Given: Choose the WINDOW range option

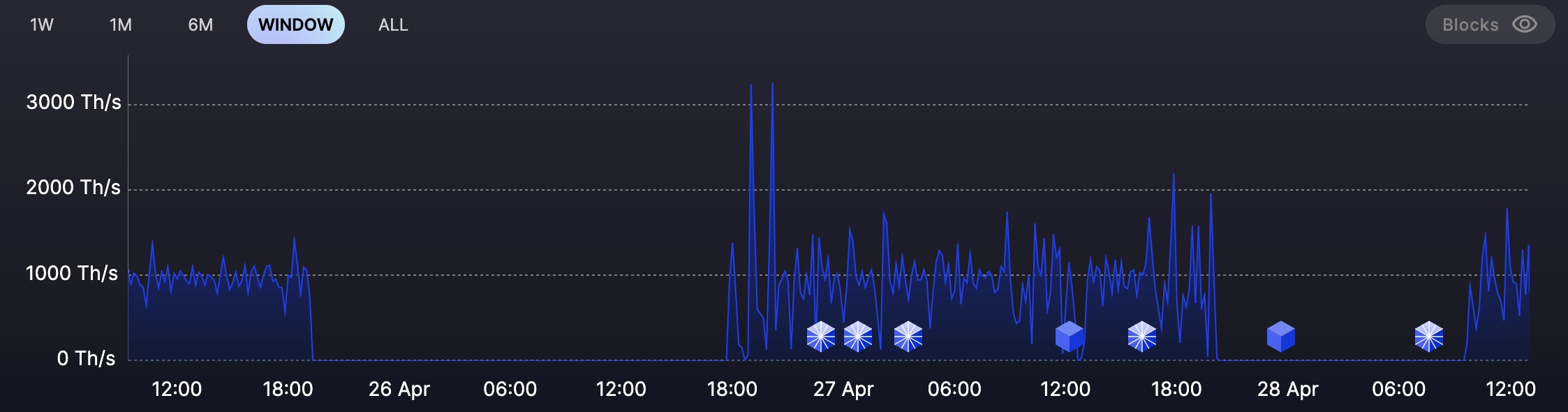Looking at the screenshot, I should (295, 25).
